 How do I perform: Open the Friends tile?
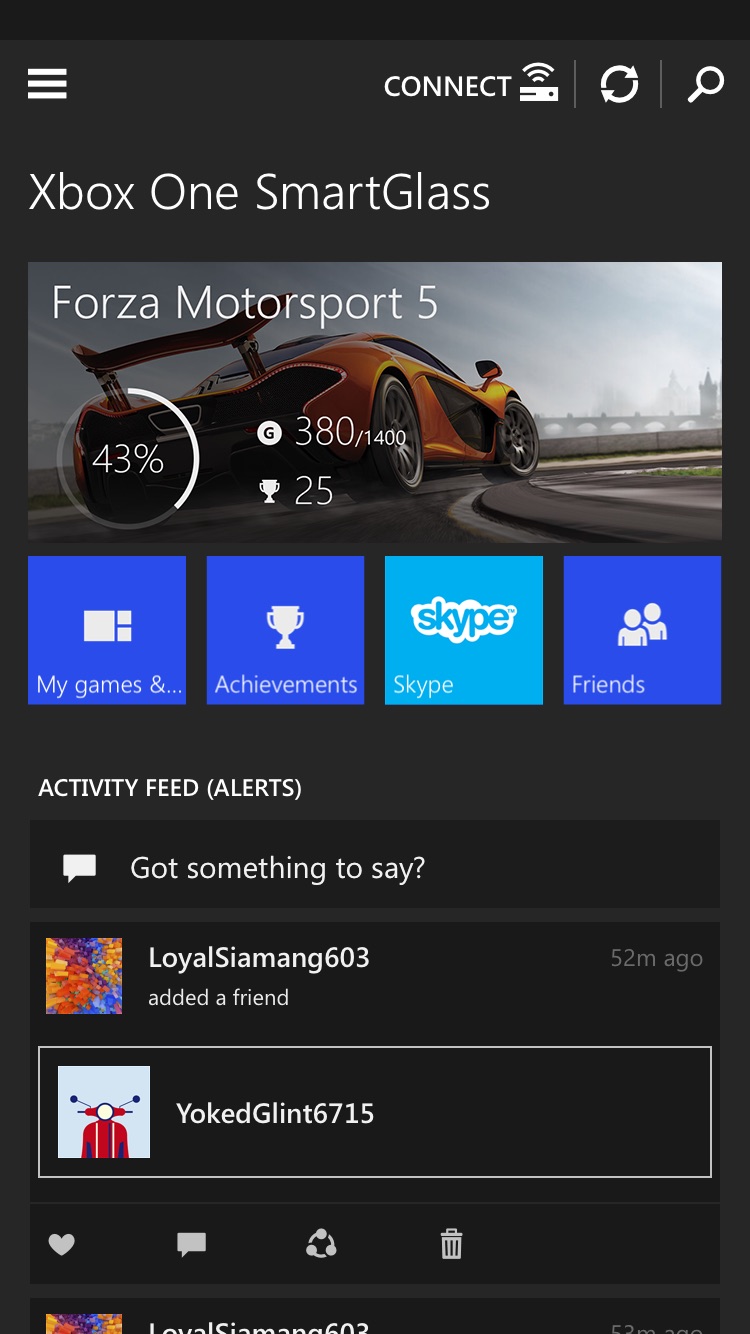[642, 630]
